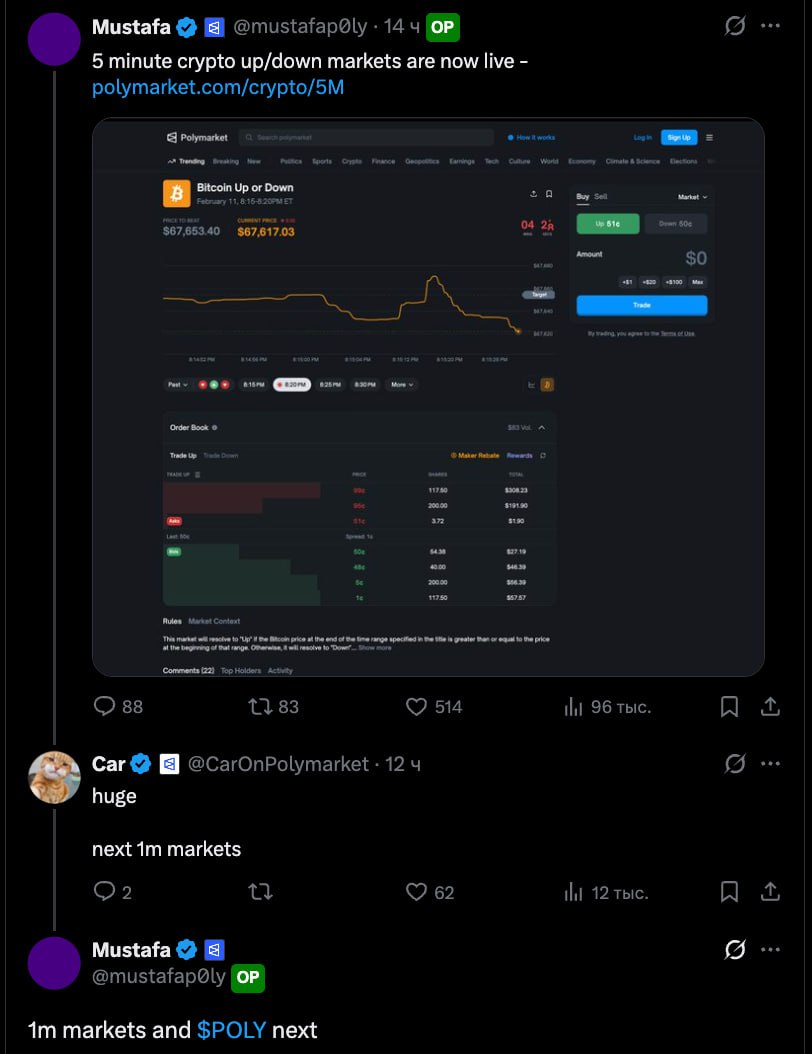Open overflow menu on Mustafa's first tweet

(769, 27)
